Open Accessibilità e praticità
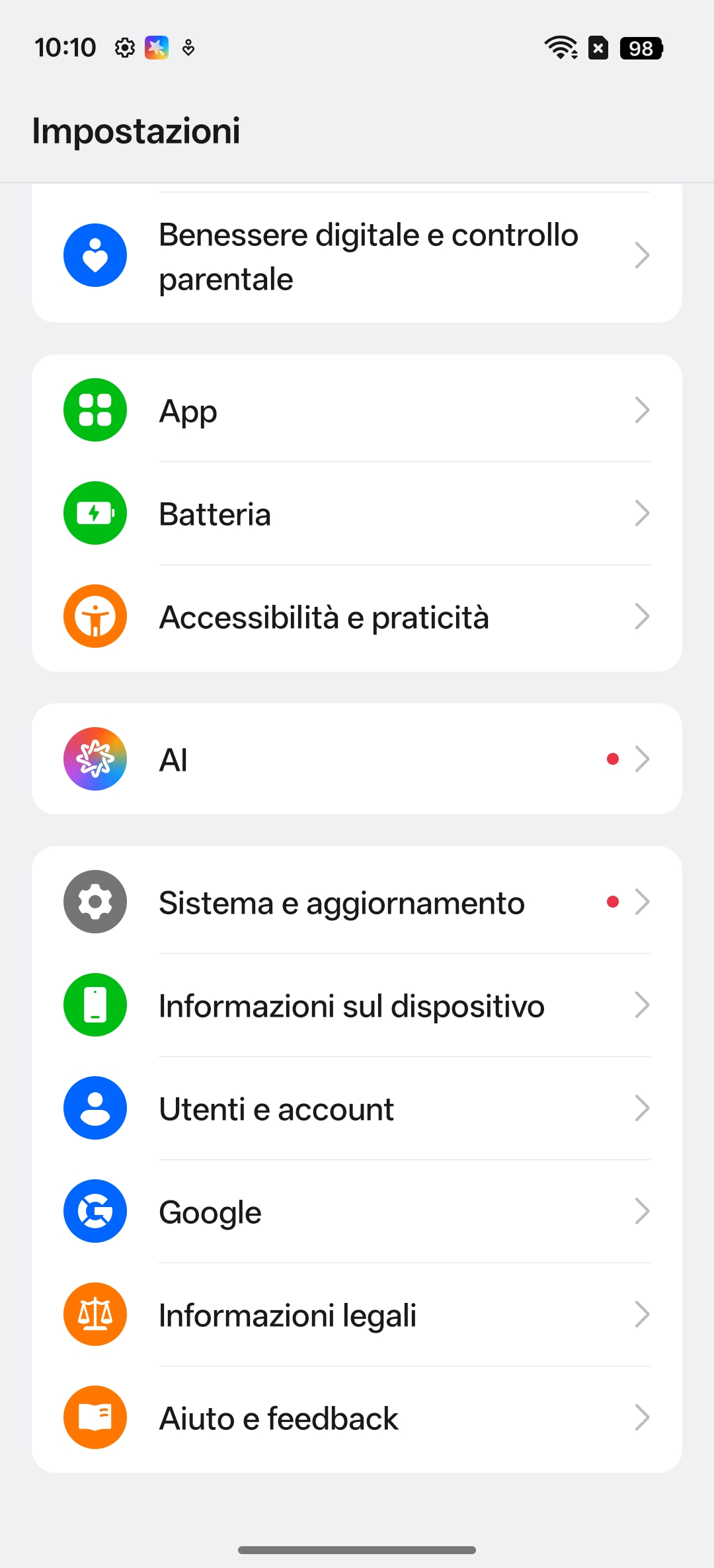The width and height of the screenshot is (714, 1568). click(x=357, y=617)
